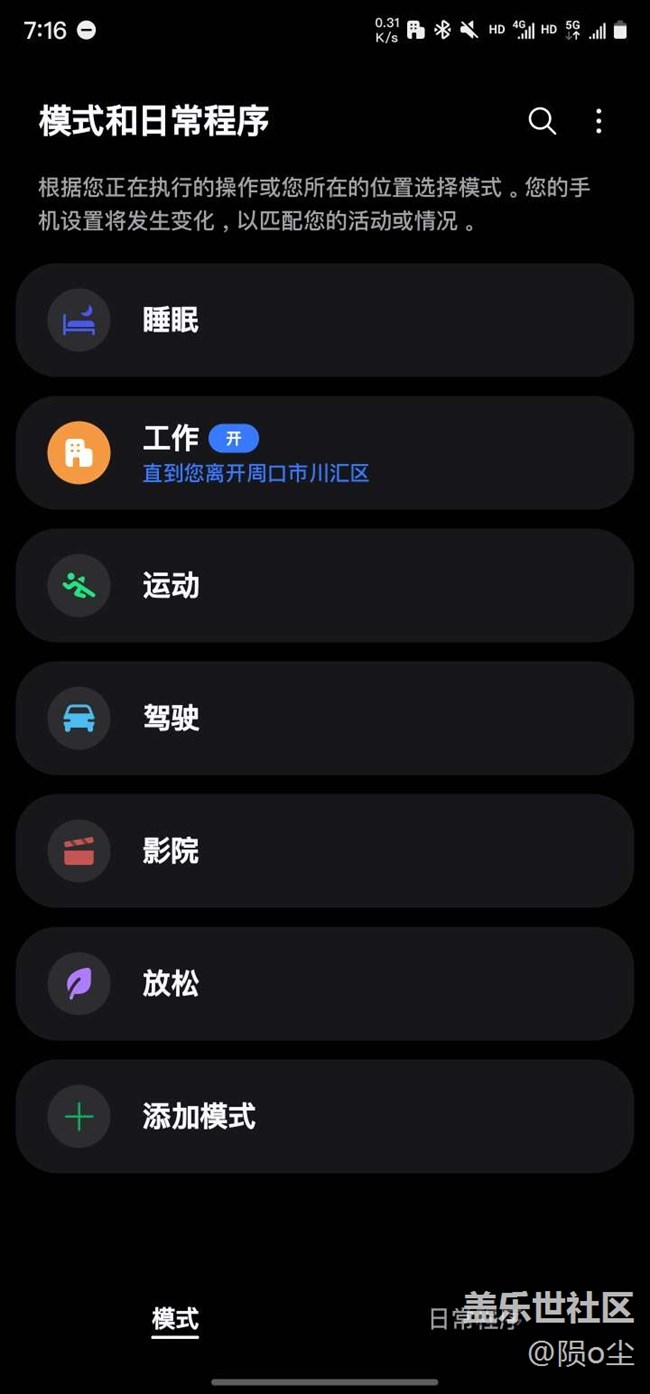The width and height of the screenshot is (650, 1394).
Task: Open the 睡眠 mode
Action: coord(324,320)
